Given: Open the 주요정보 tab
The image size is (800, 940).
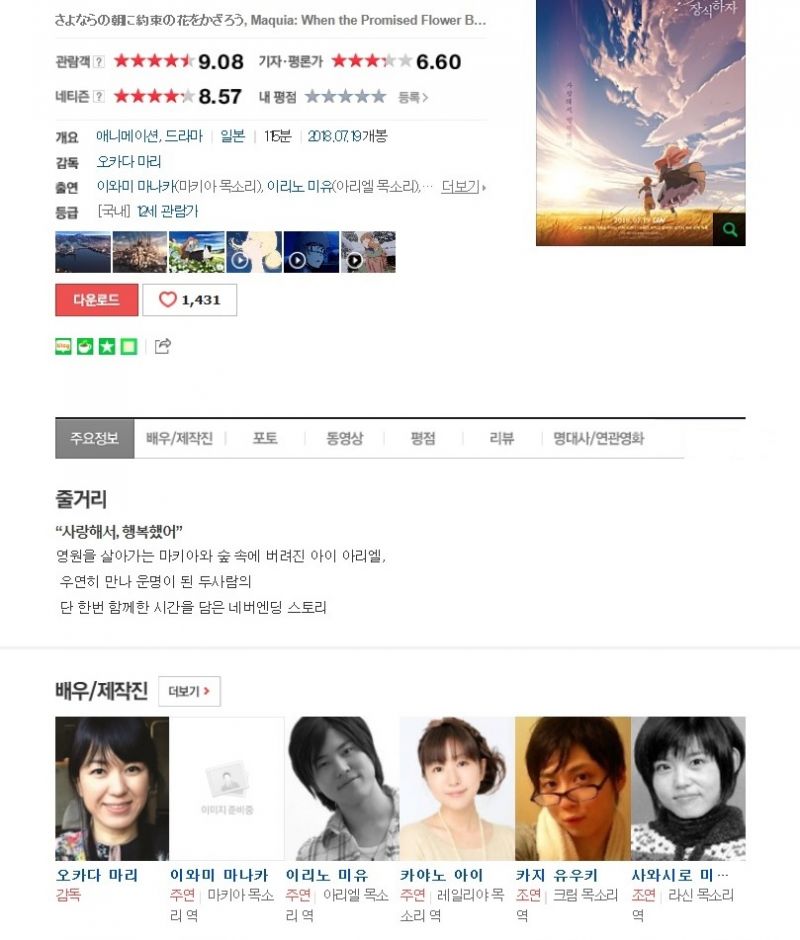Looking at the screenshot, I should [94, 438].
